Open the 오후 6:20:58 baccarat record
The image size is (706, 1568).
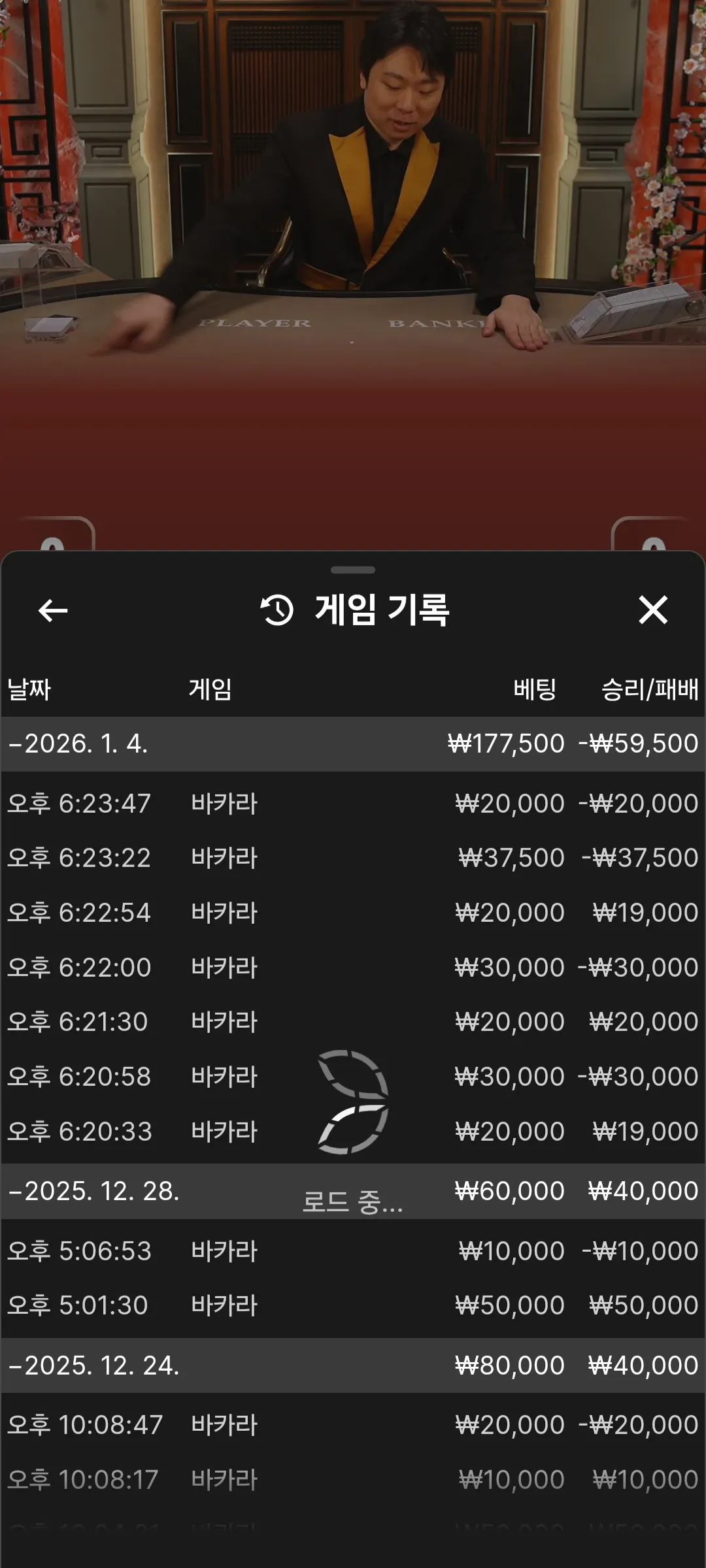point(353,1077)
